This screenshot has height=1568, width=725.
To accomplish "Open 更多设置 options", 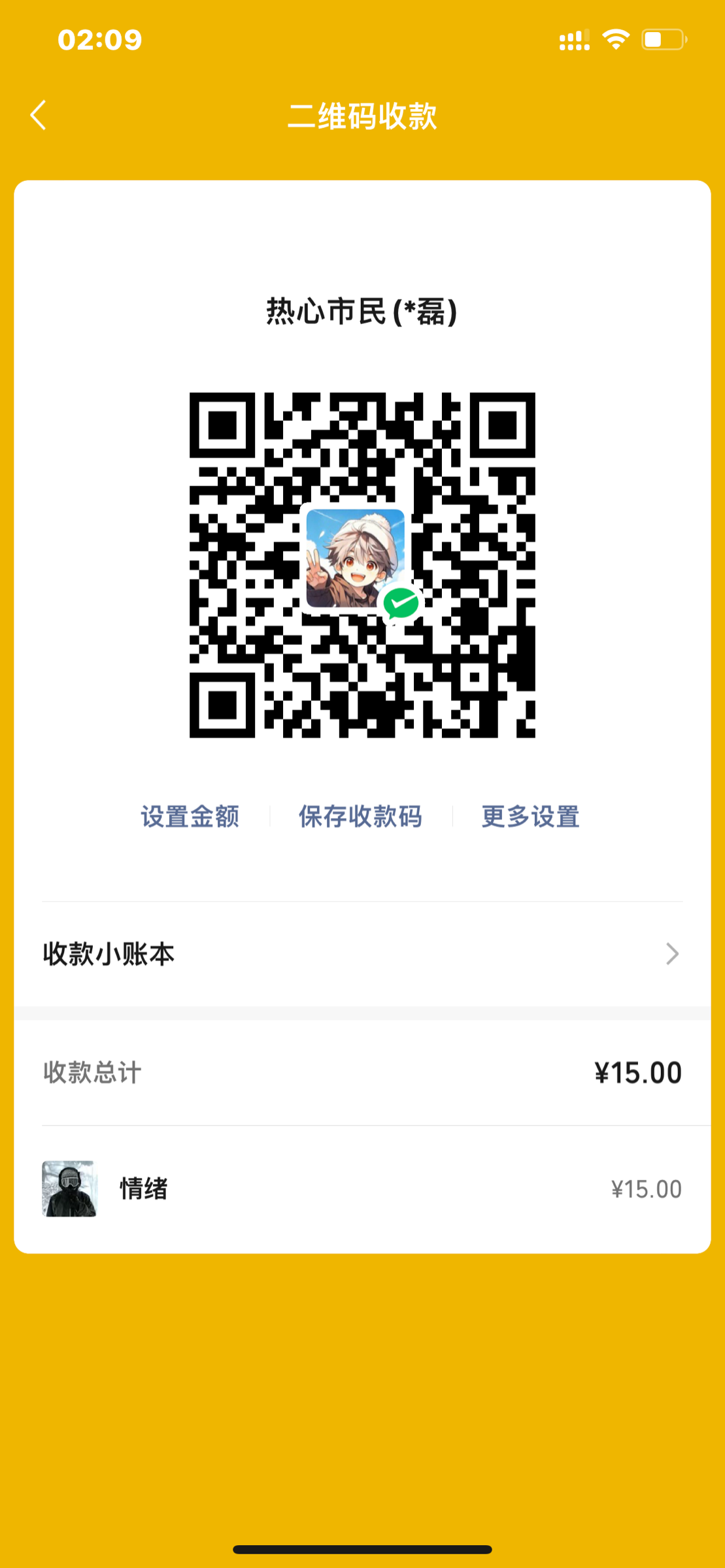I will click(x=530, y=817).
